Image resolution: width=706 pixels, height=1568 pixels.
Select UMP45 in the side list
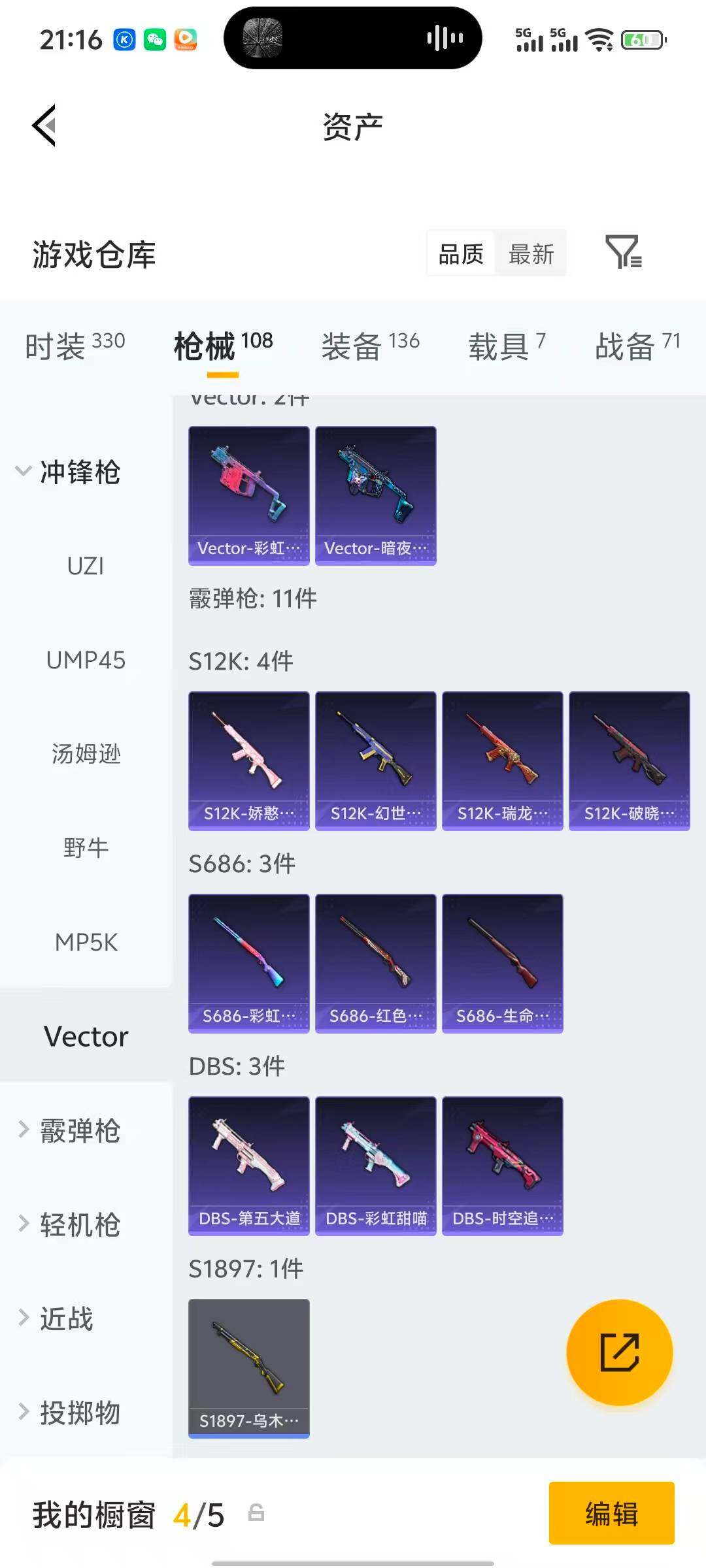tap(86, 660)
